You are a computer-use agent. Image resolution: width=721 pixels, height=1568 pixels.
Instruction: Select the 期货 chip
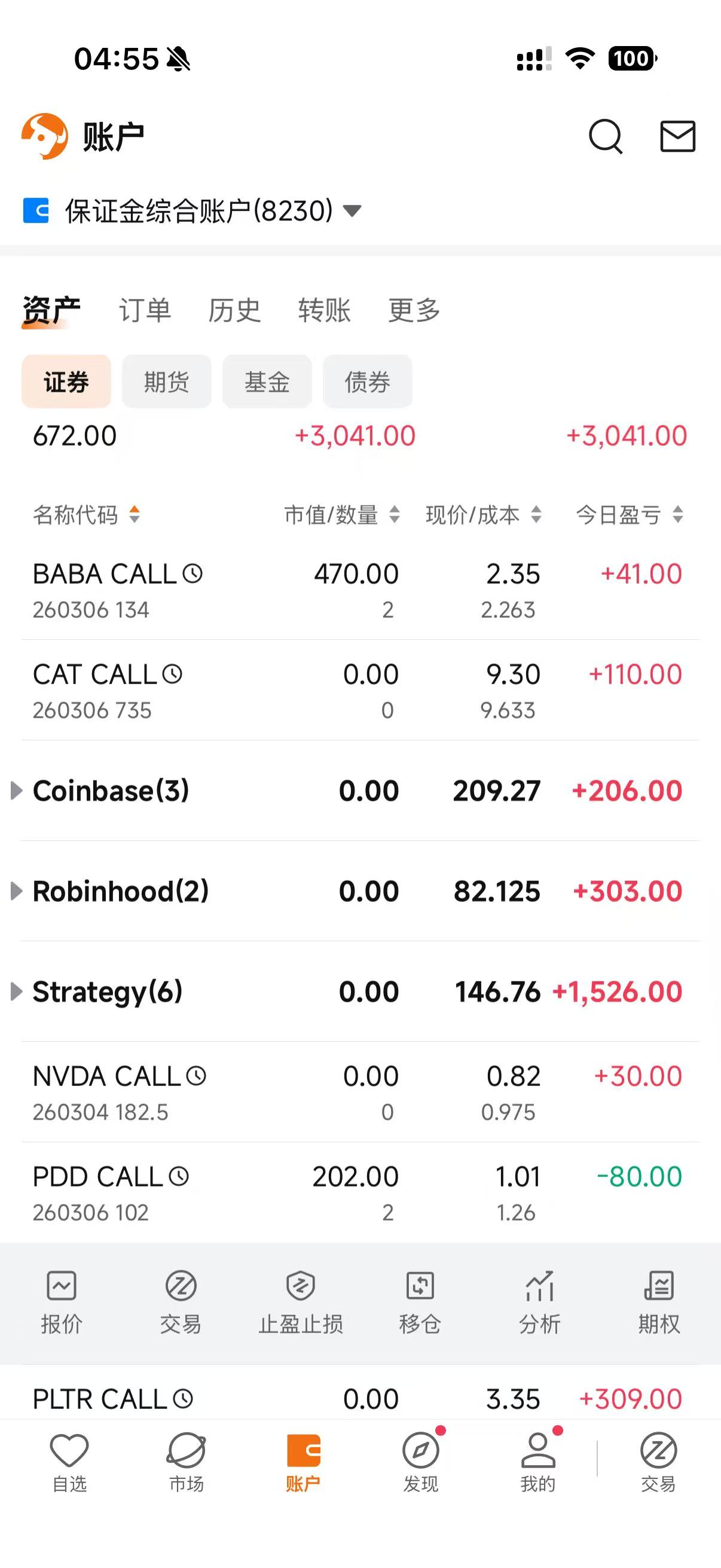[x=167, y=382]
